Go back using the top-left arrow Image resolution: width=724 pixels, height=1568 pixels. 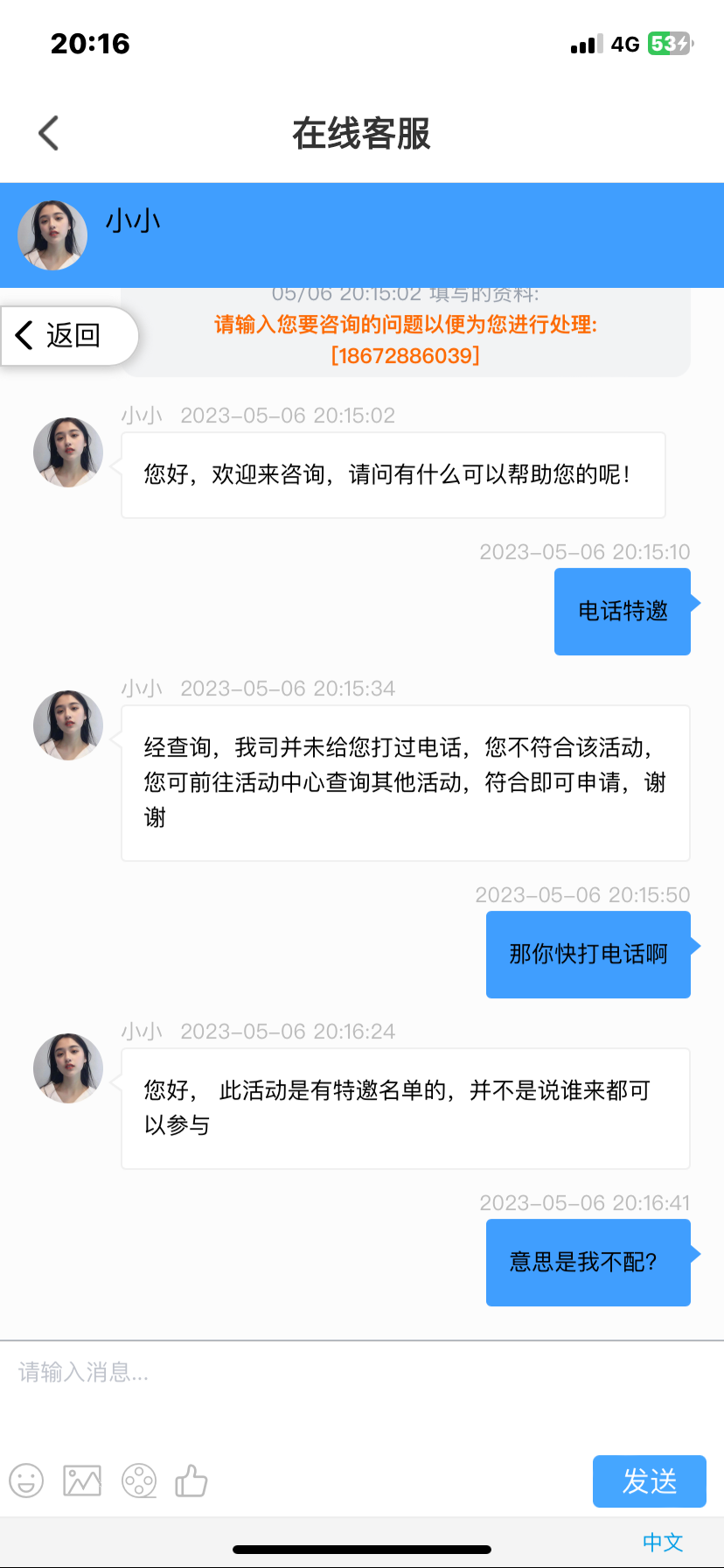pos(49,134)
